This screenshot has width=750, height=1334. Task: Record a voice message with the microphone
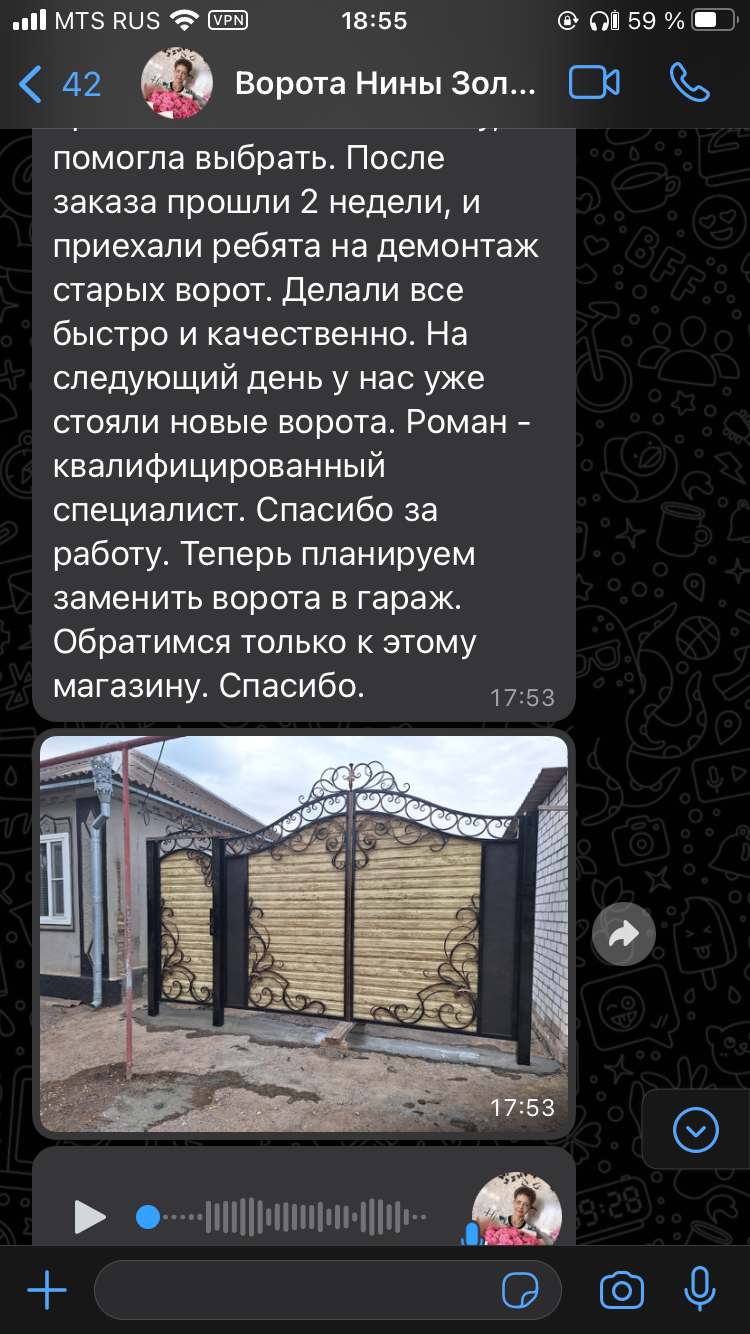700,1290
